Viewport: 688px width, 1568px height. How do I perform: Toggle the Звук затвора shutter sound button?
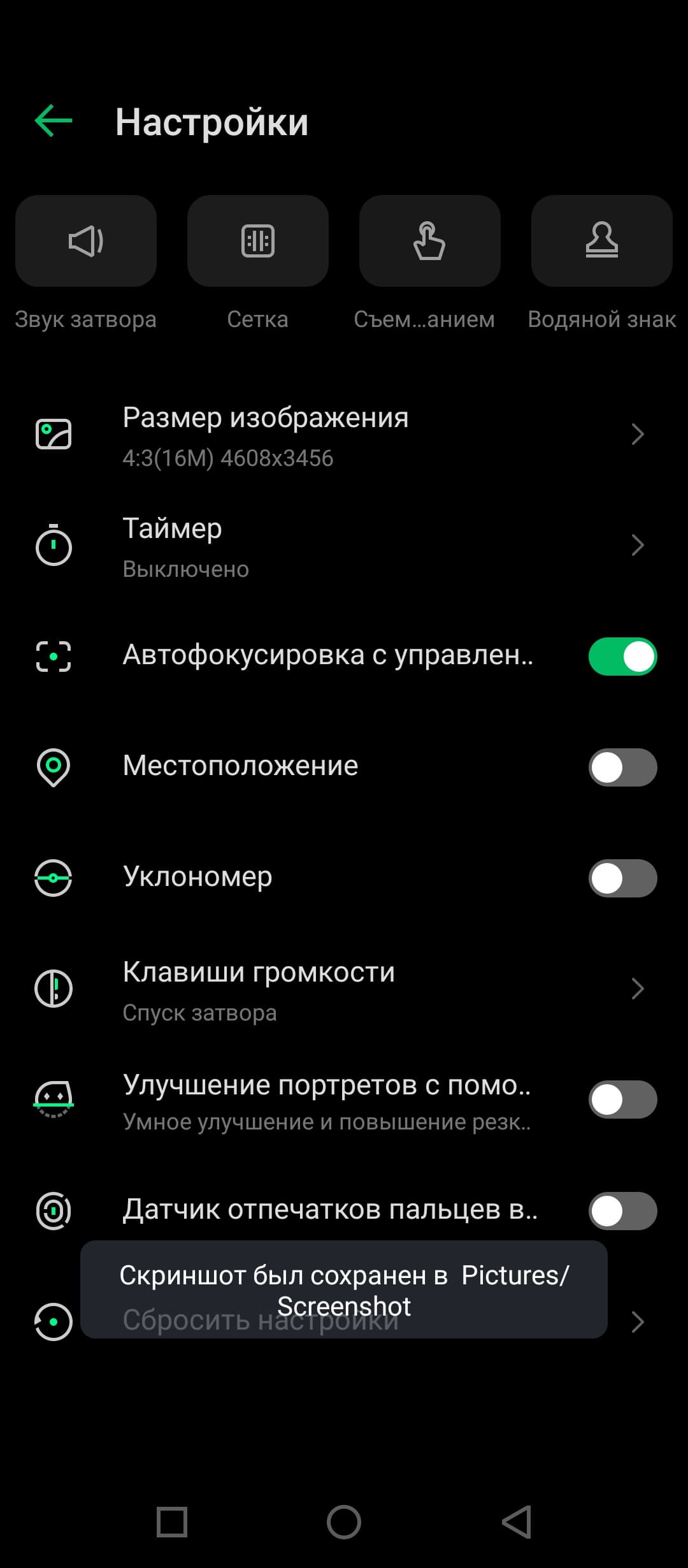(86, 241)
